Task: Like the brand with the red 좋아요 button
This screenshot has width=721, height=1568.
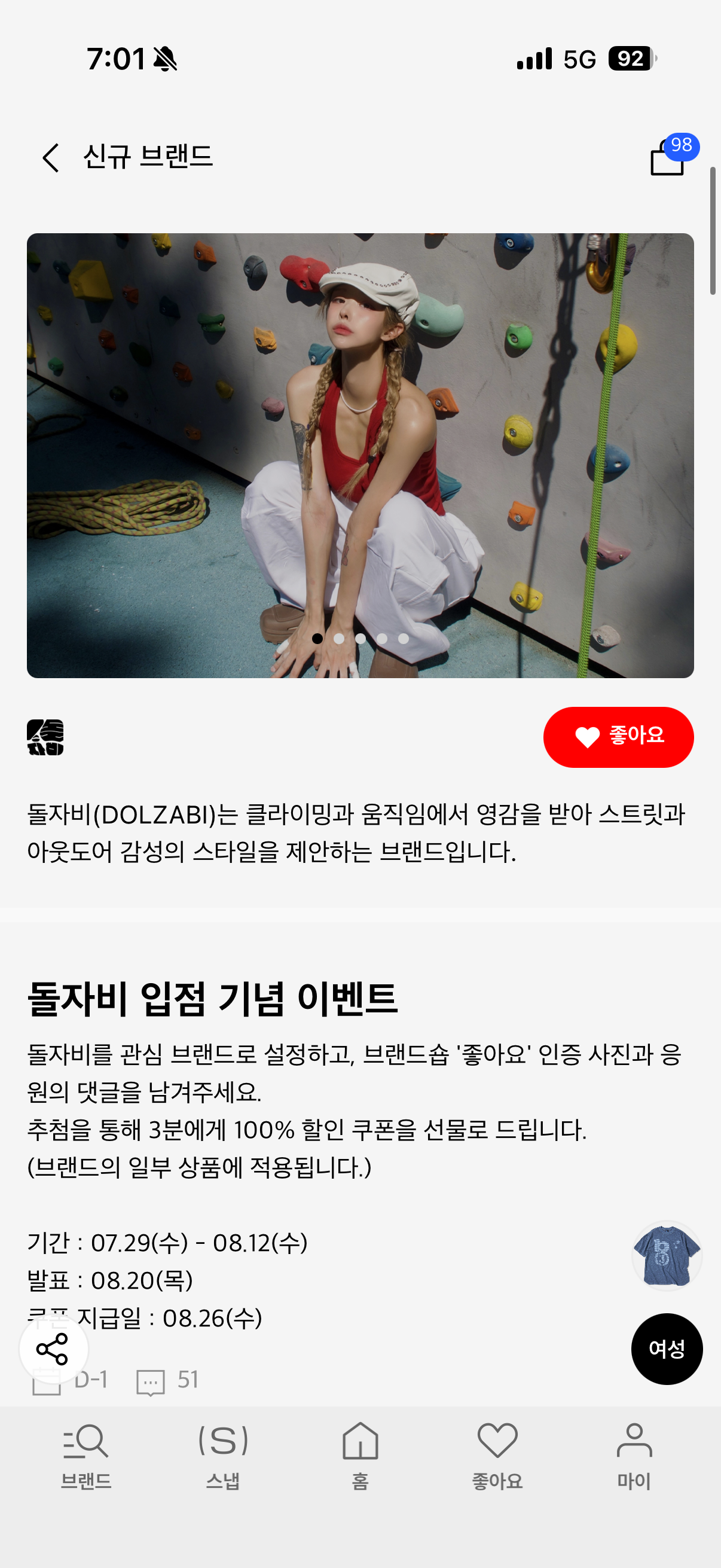Action: [618, 737]
